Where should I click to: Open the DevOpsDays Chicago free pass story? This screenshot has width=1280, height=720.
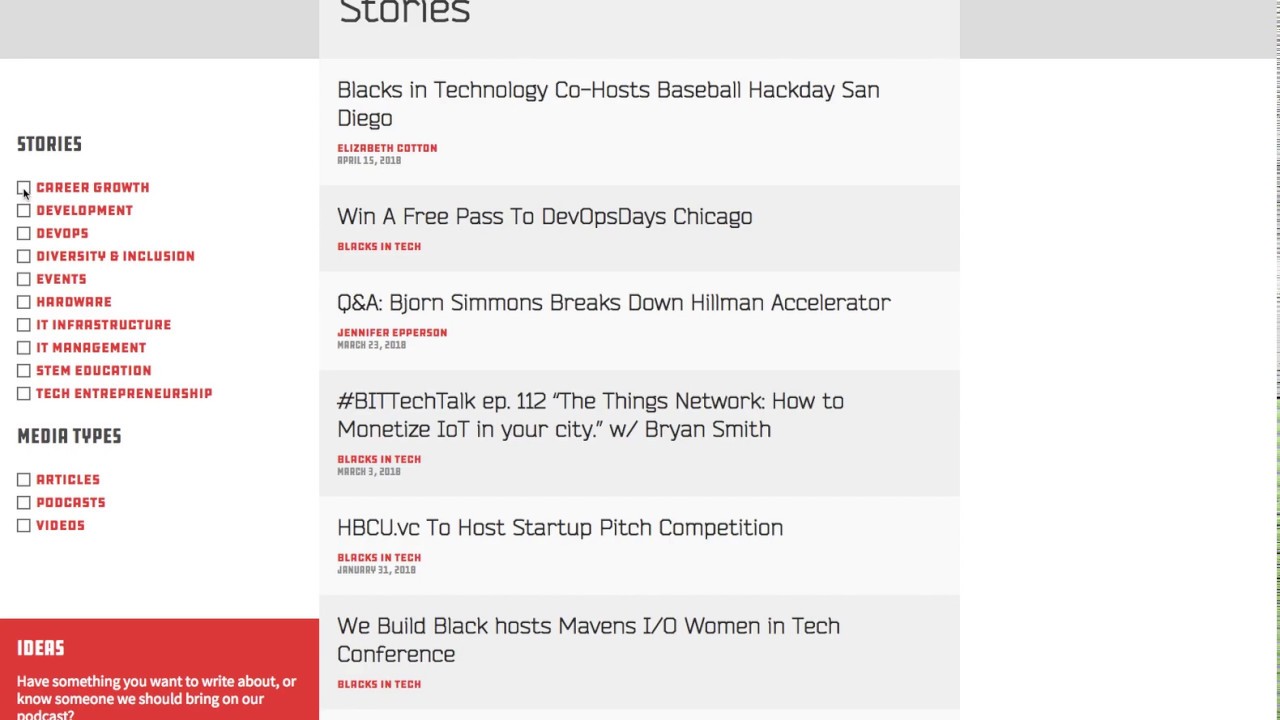(x=544, y=217)
